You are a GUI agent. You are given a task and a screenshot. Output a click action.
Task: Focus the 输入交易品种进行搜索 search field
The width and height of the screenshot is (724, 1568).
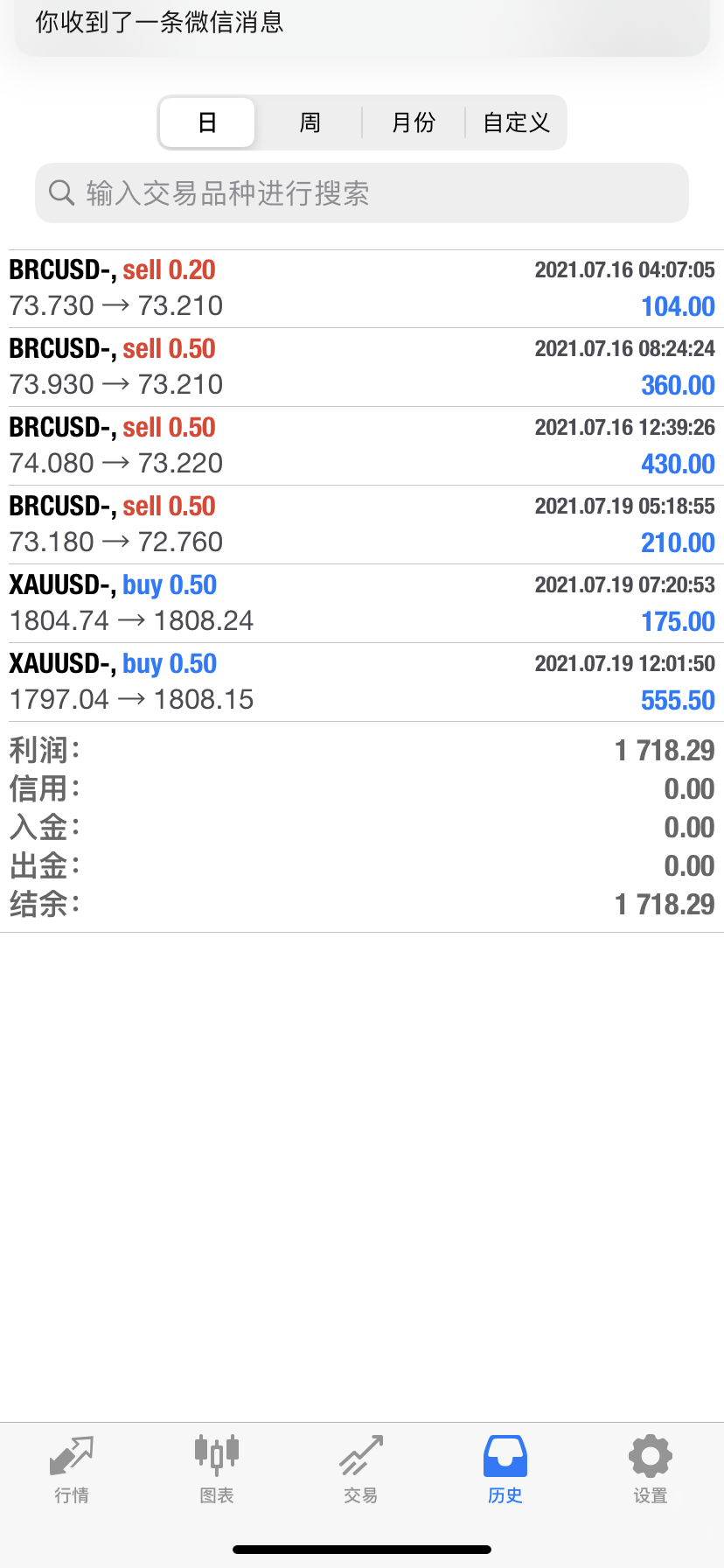[362, 192]
